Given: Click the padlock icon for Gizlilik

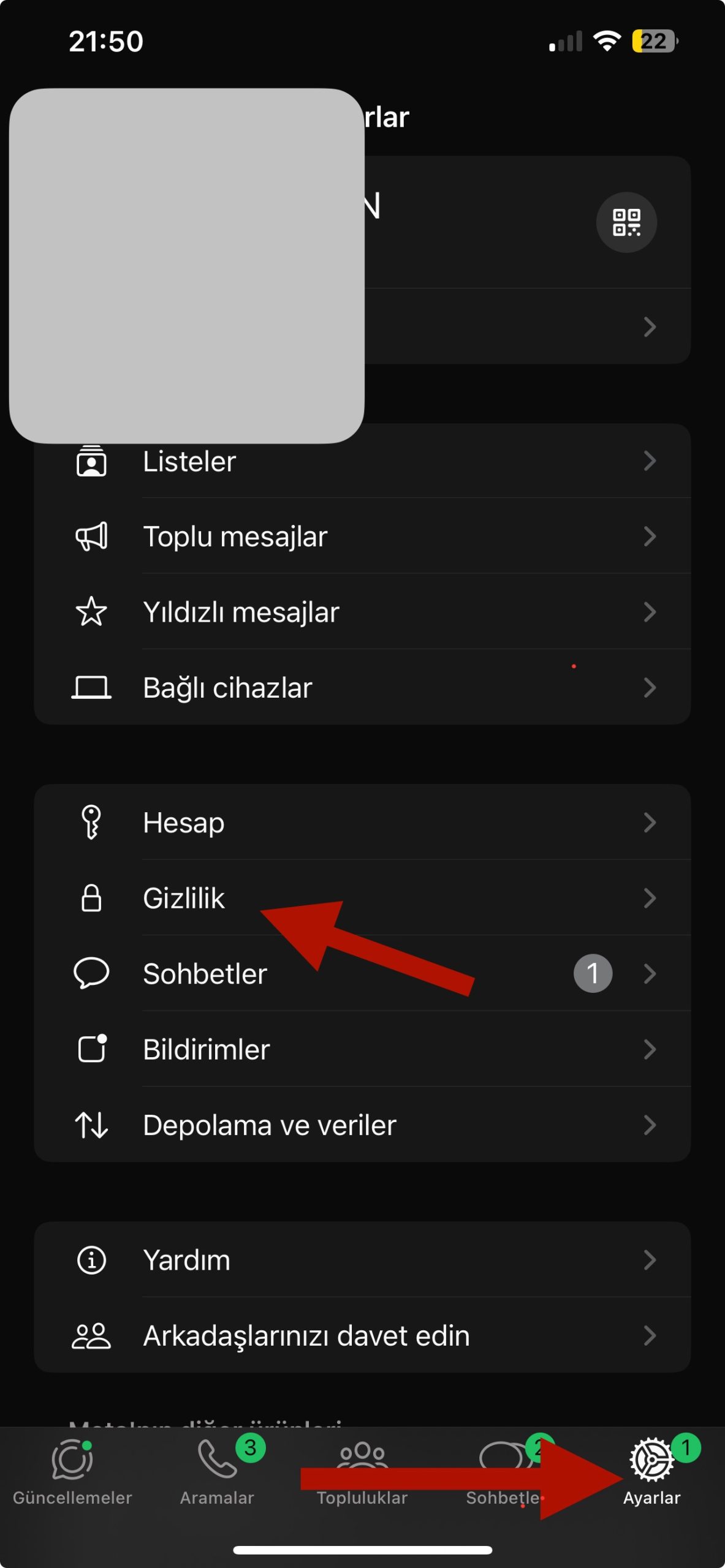Looking at the screenshot, I should (91, 898).
